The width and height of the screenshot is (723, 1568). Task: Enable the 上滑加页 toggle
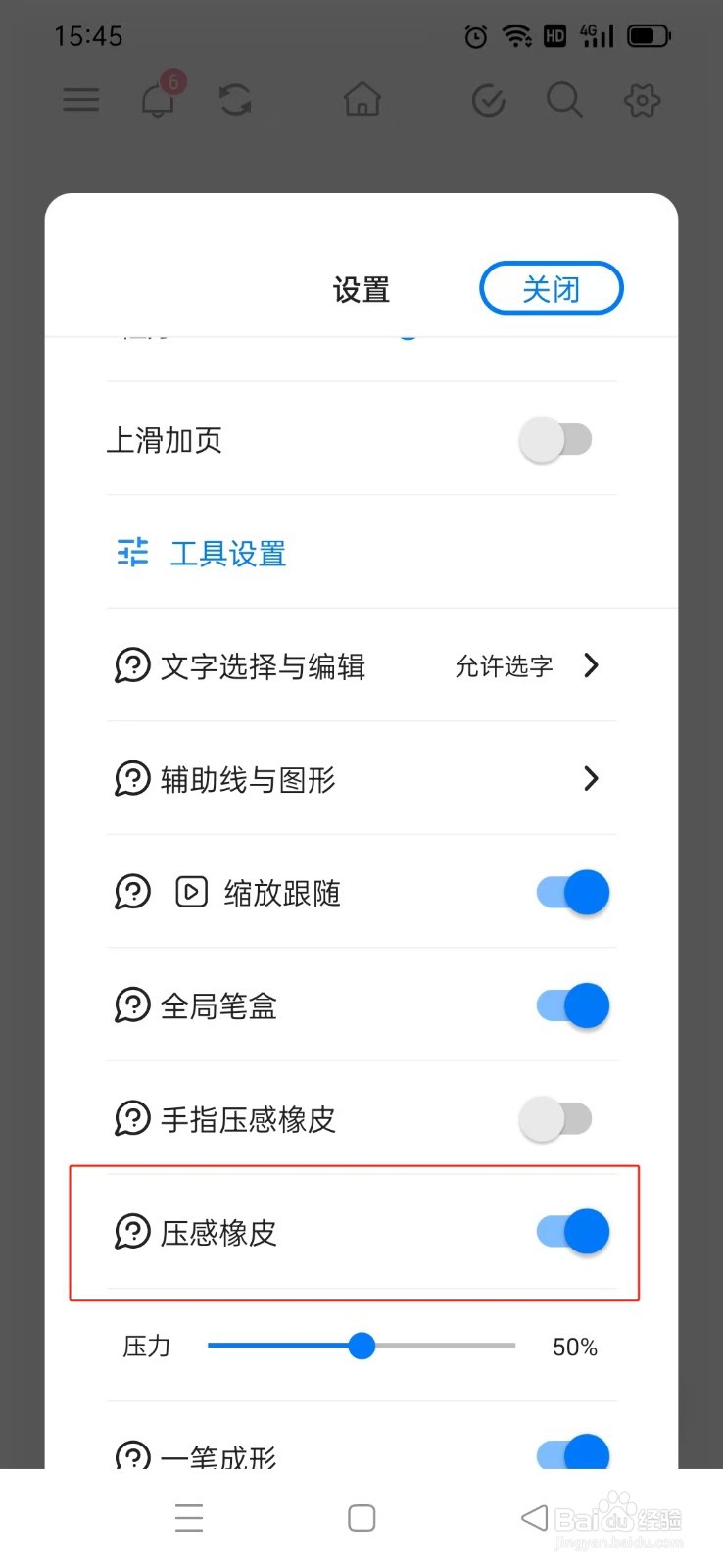tap(556, 440)
